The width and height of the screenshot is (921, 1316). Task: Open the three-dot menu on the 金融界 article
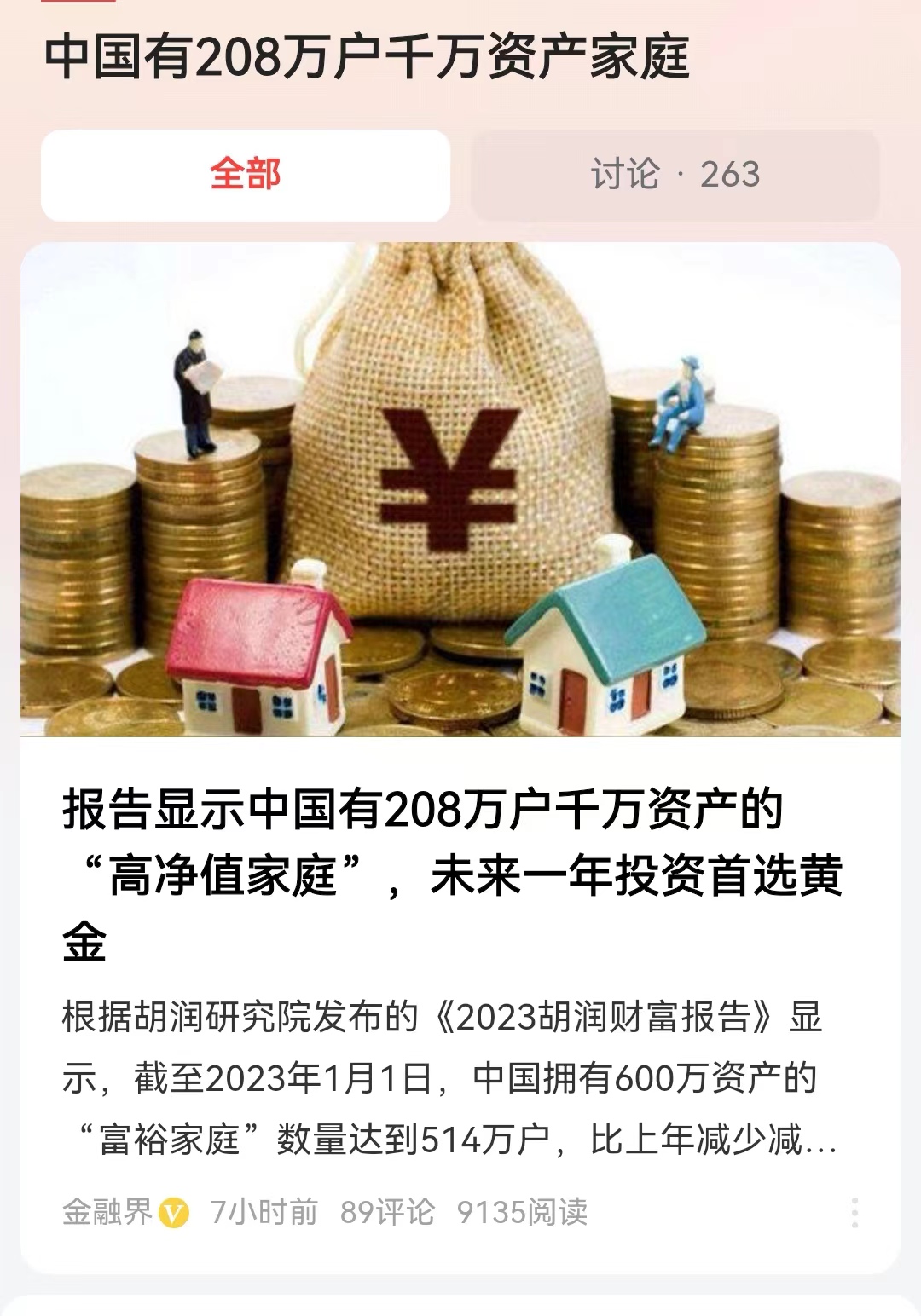coord(854,1212)
